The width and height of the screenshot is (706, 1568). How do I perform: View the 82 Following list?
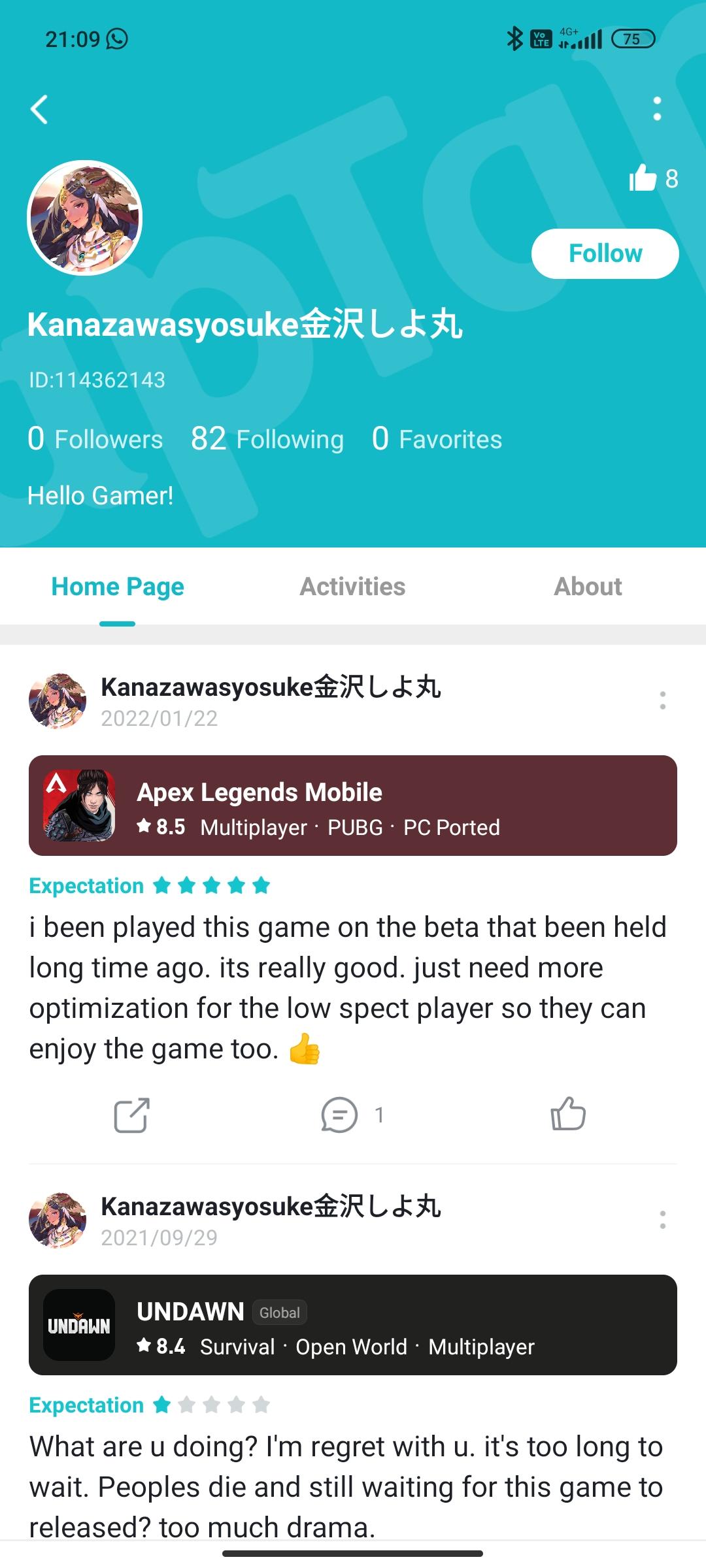coord(267,439)
